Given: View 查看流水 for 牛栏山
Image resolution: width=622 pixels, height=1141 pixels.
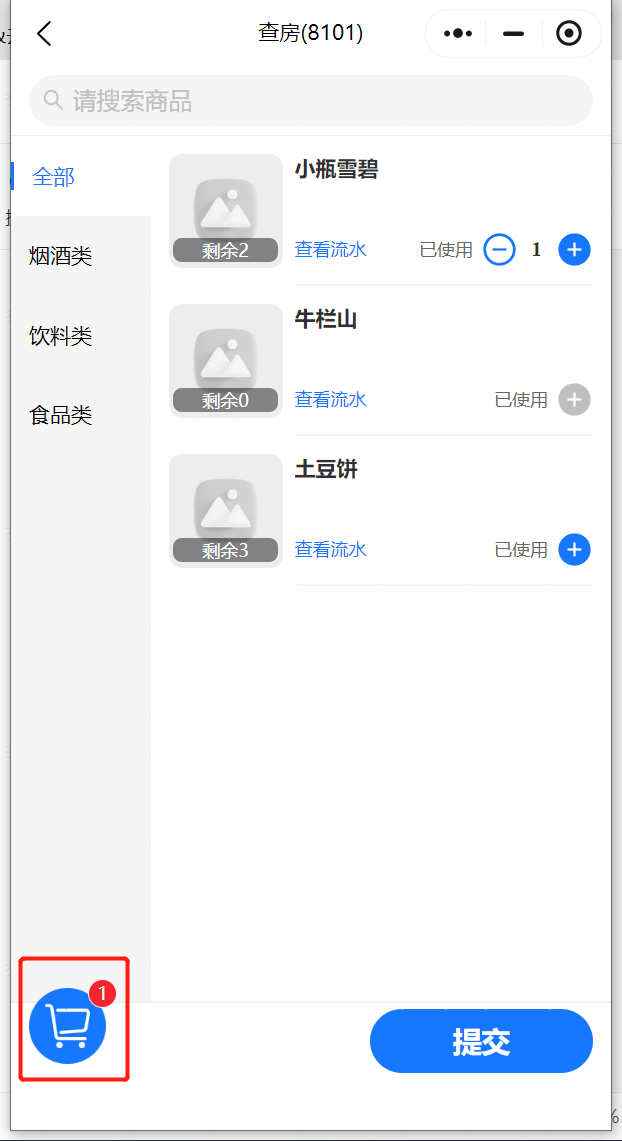Looking at the screenshot, I should point(330,399).
